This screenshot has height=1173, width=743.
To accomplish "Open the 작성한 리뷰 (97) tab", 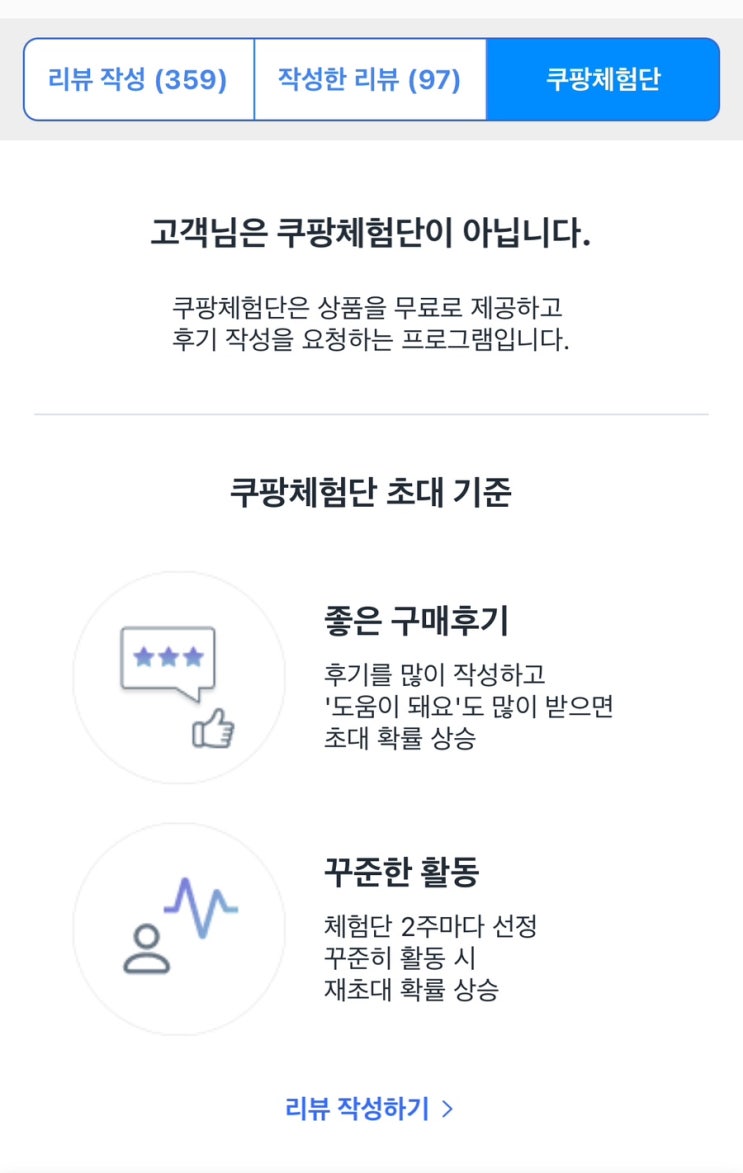I will tap(370, 79).
